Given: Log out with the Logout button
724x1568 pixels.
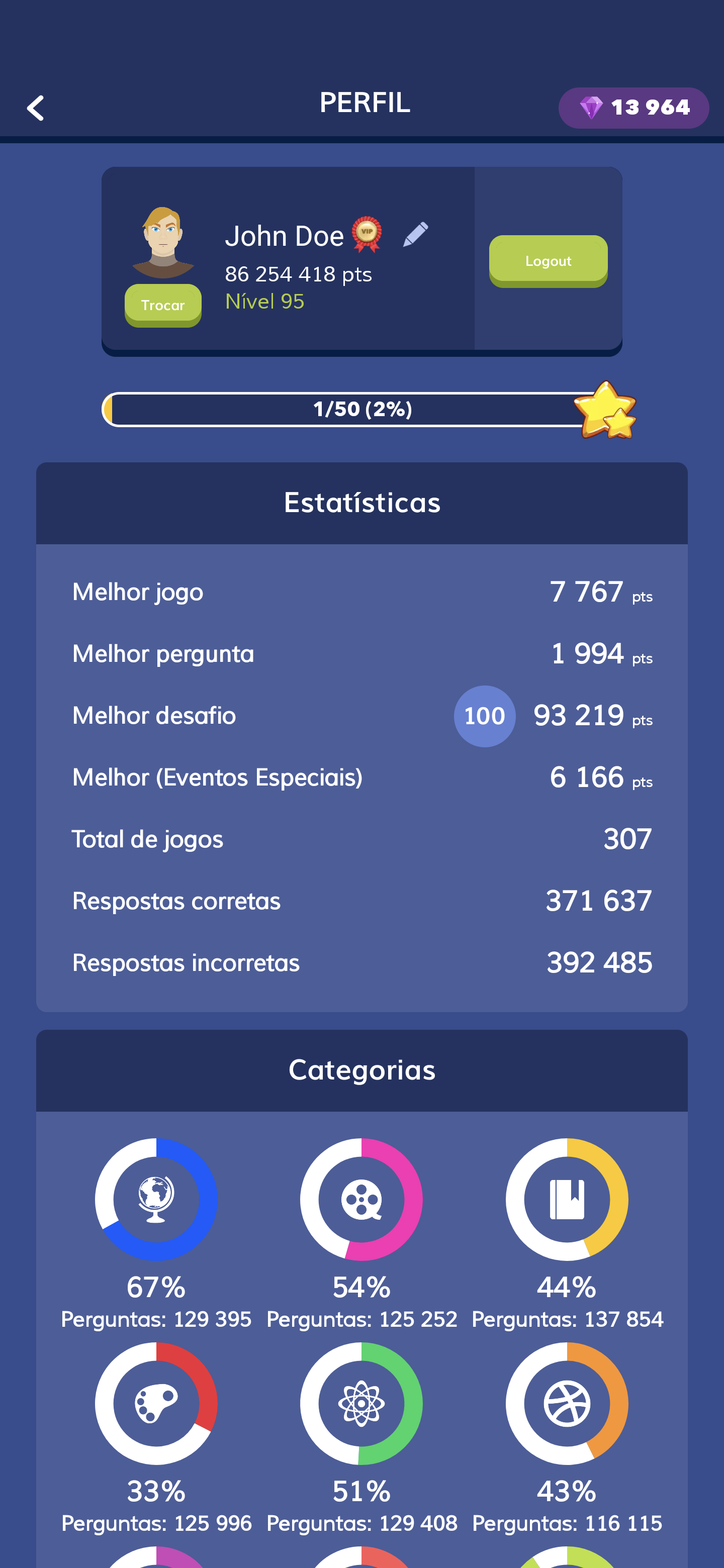Looking at the screenshot, I should [x=548, y=260].
